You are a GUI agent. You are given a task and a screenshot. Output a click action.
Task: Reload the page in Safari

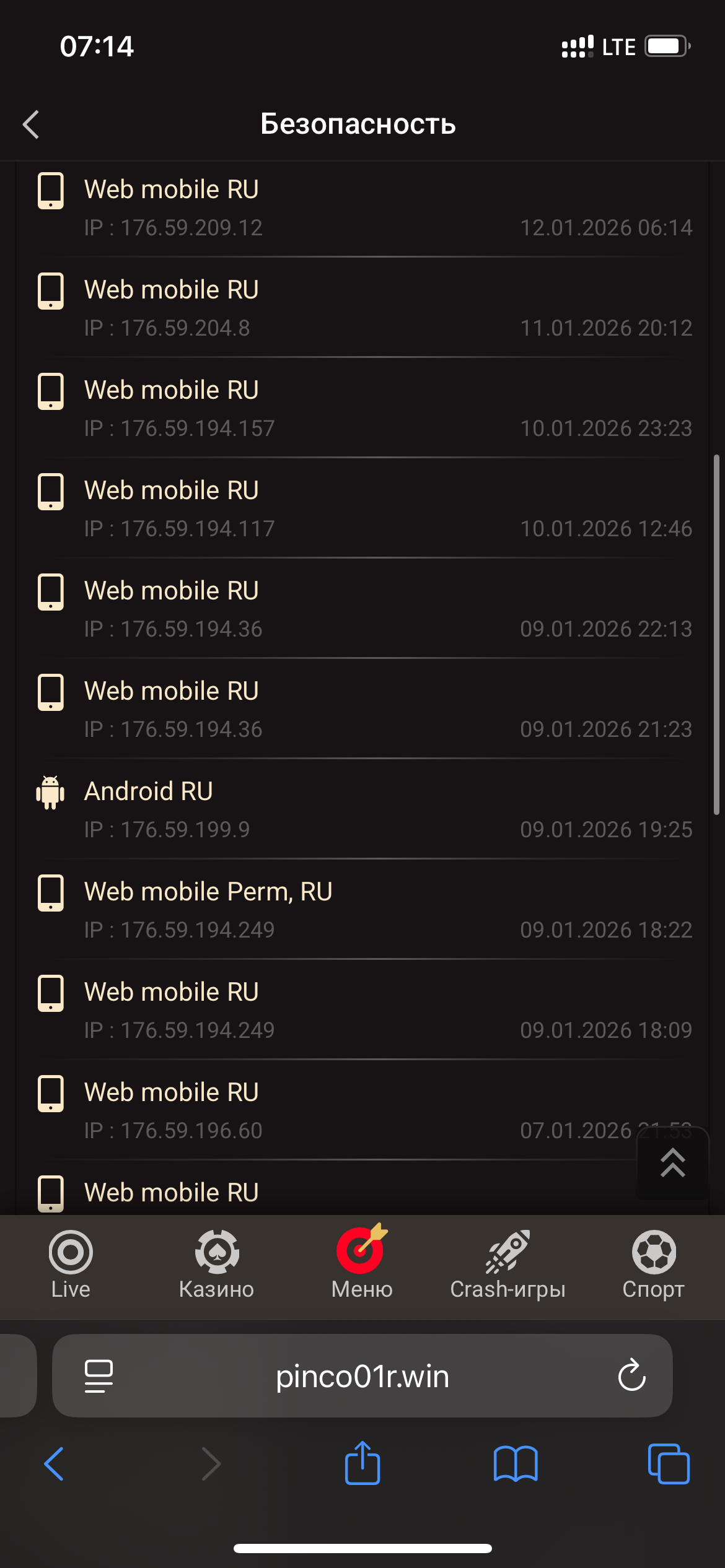click(631, 1376)
